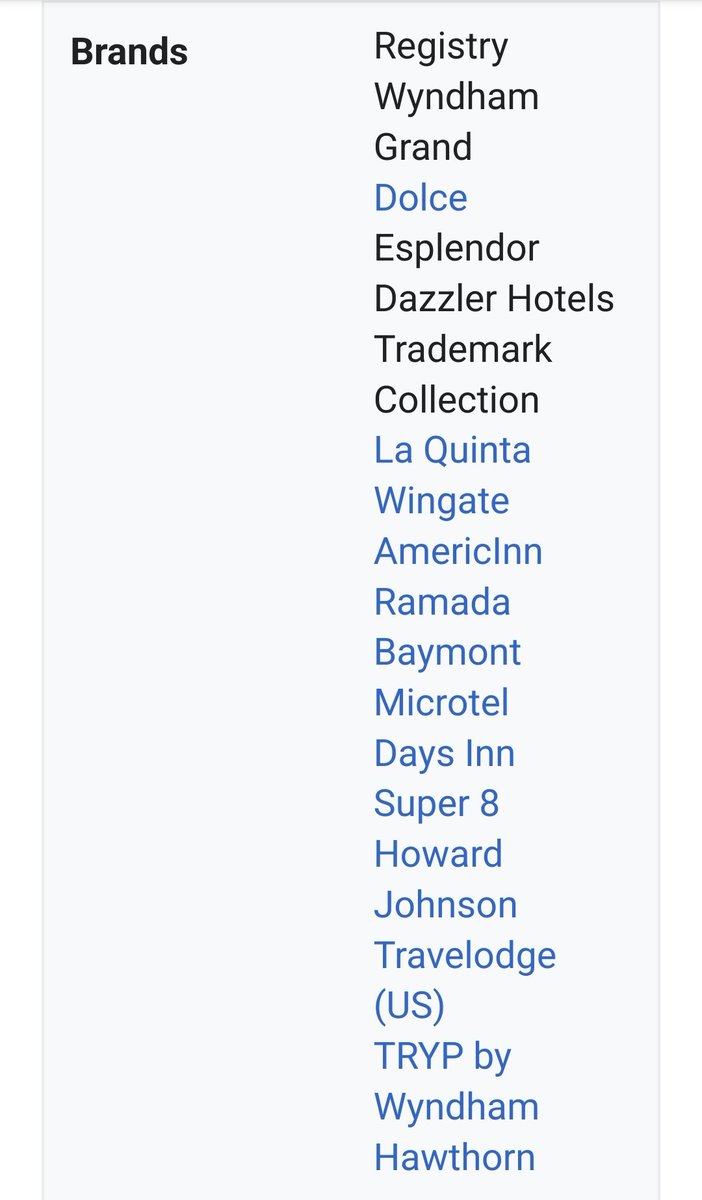Tap the Ramada link
The image size is (702, 1200).
pos(442,602)
